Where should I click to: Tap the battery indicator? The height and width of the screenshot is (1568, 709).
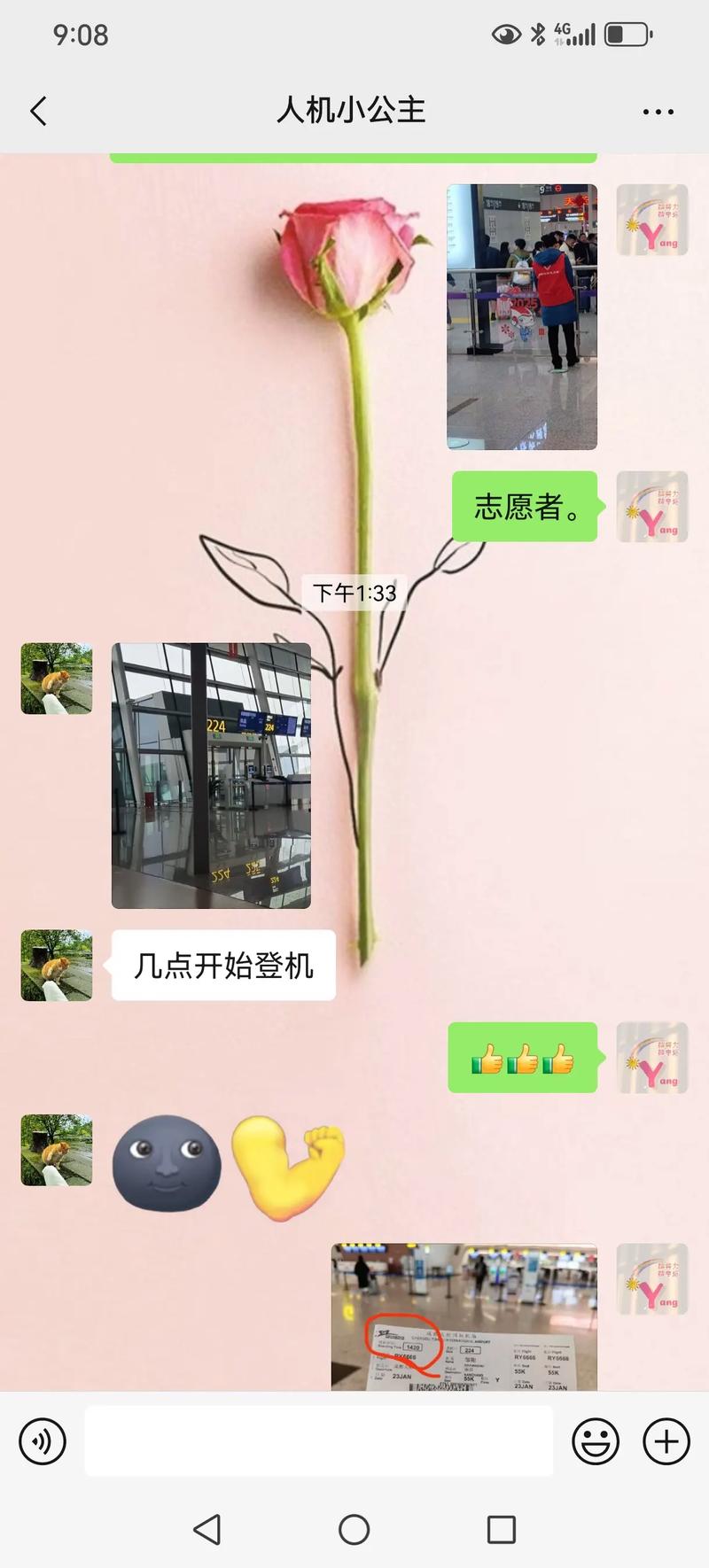626,34
